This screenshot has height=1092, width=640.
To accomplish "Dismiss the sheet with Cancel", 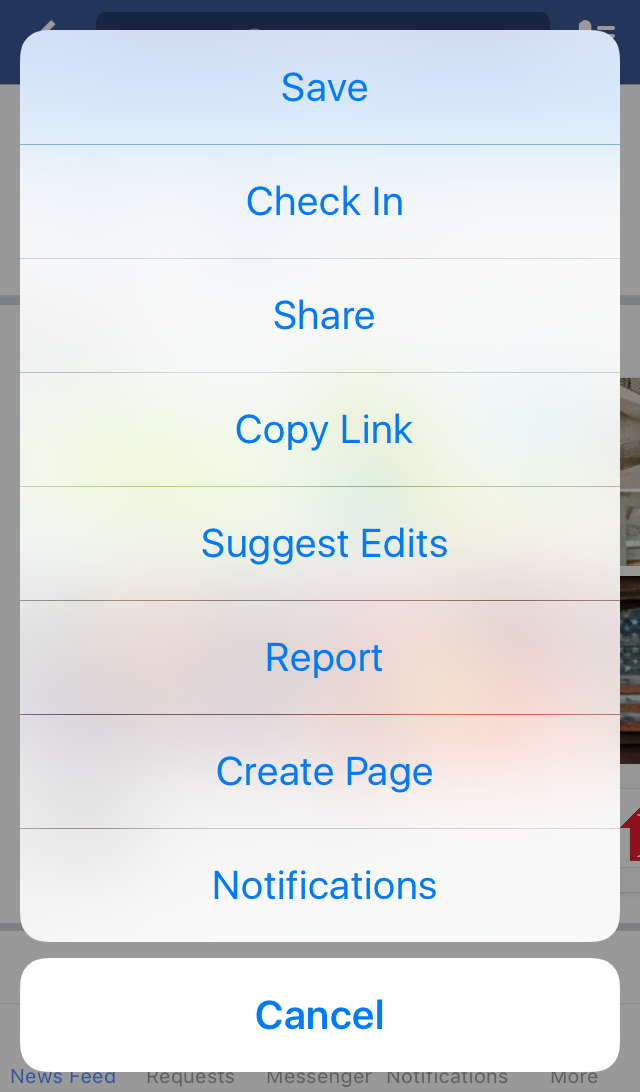I will 320,1015.
